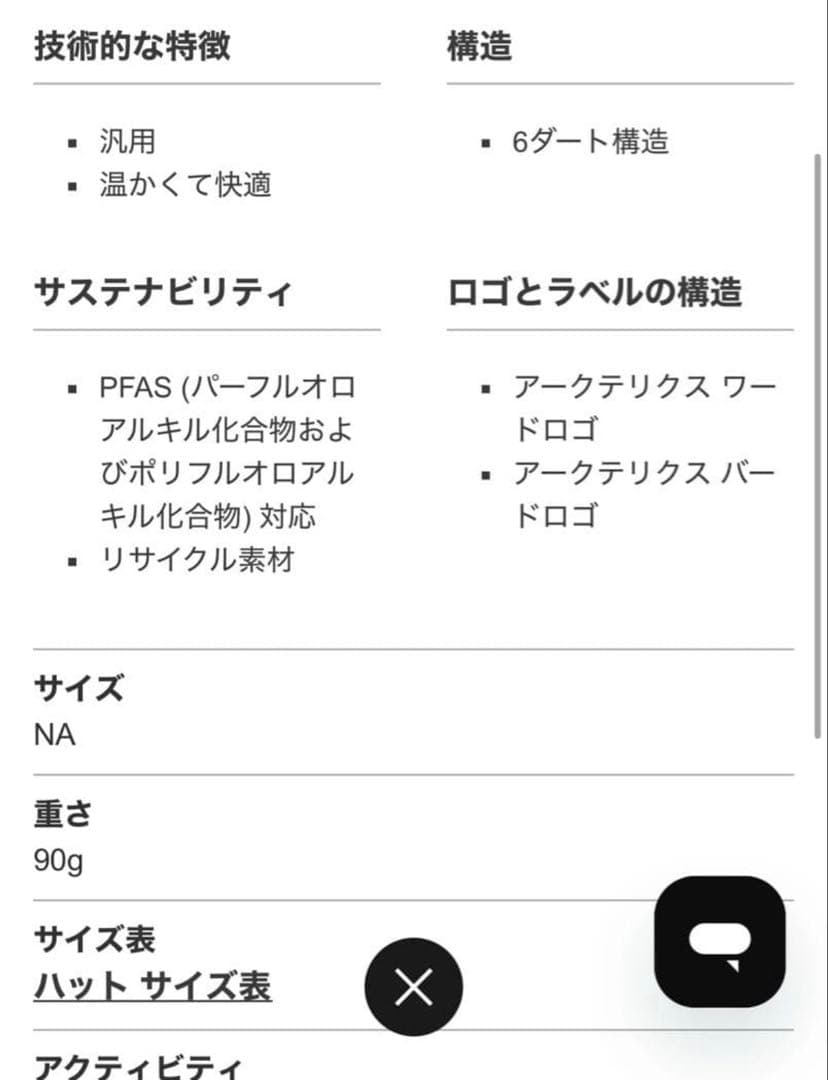The height and width of the screenshot is (1080, 828).
Task: Click the square bullet beside 汎用
Action: (70, 143)
